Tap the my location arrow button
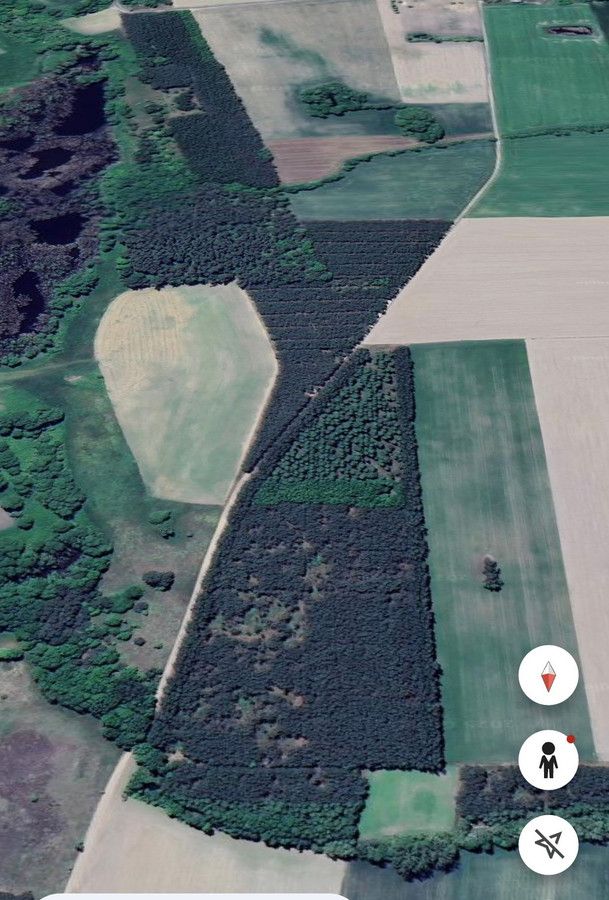 [x=548, y=845]
